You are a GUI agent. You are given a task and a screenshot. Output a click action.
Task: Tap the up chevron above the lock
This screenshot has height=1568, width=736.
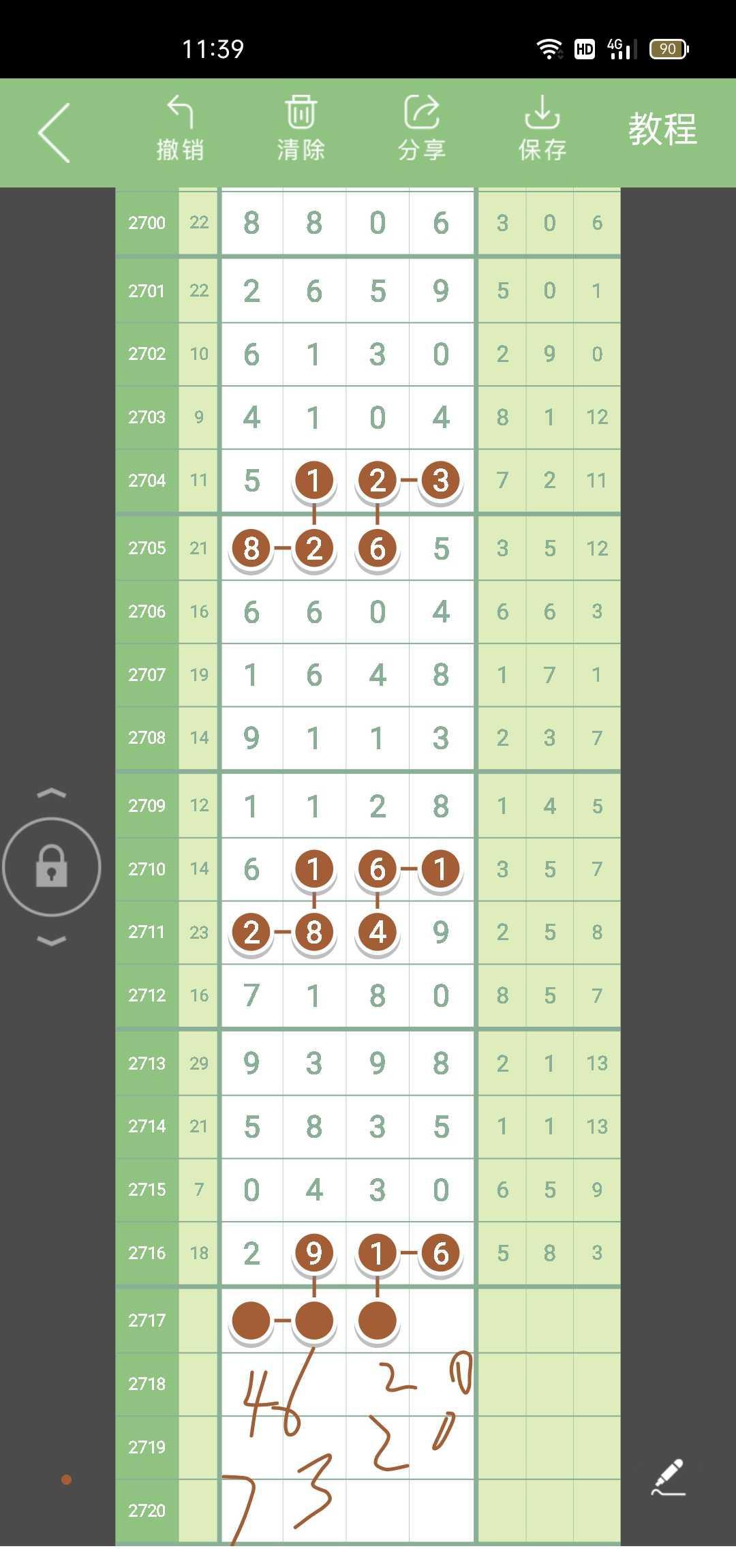pos(52,793)
